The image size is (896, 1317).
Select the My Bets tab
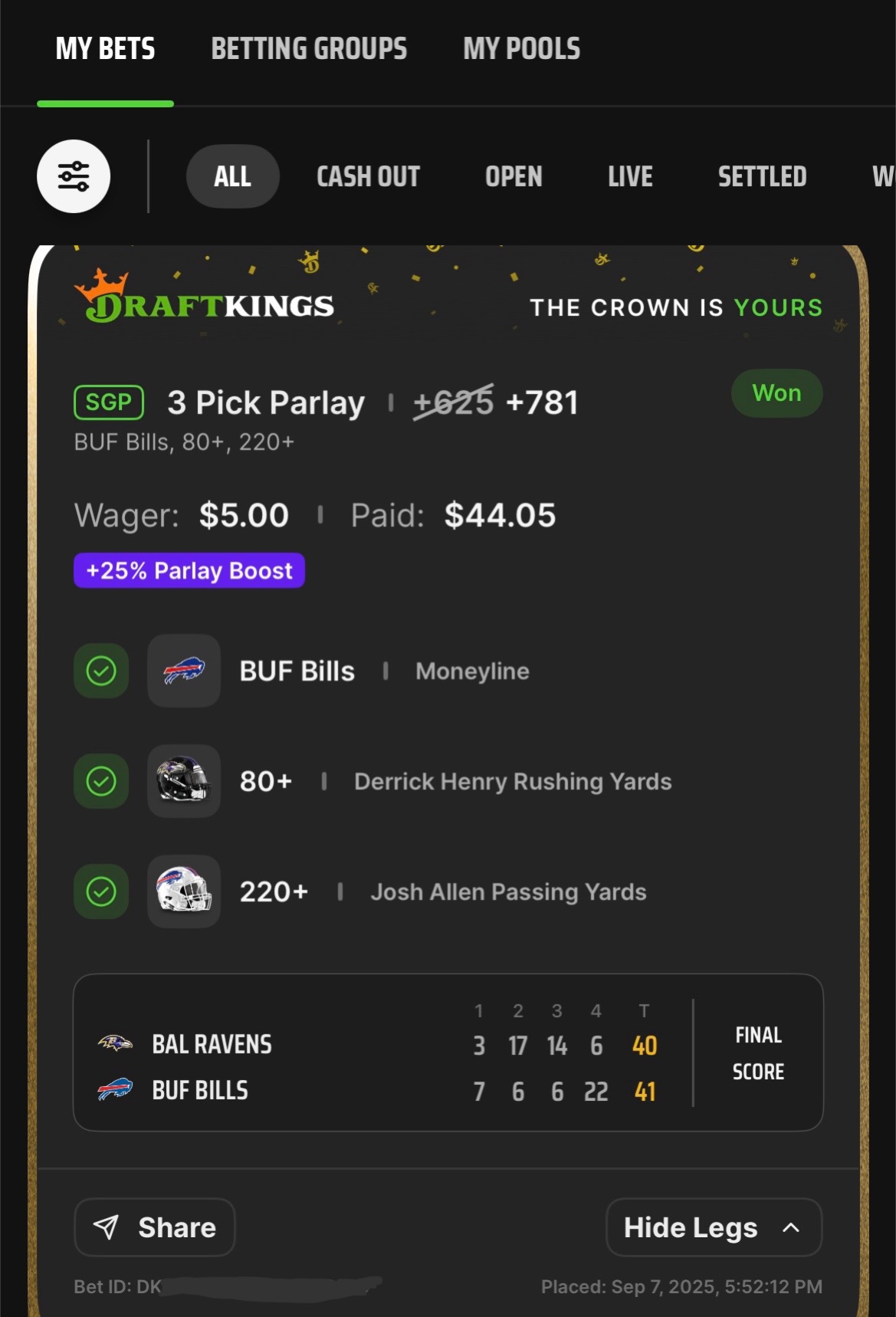(105, 49)
